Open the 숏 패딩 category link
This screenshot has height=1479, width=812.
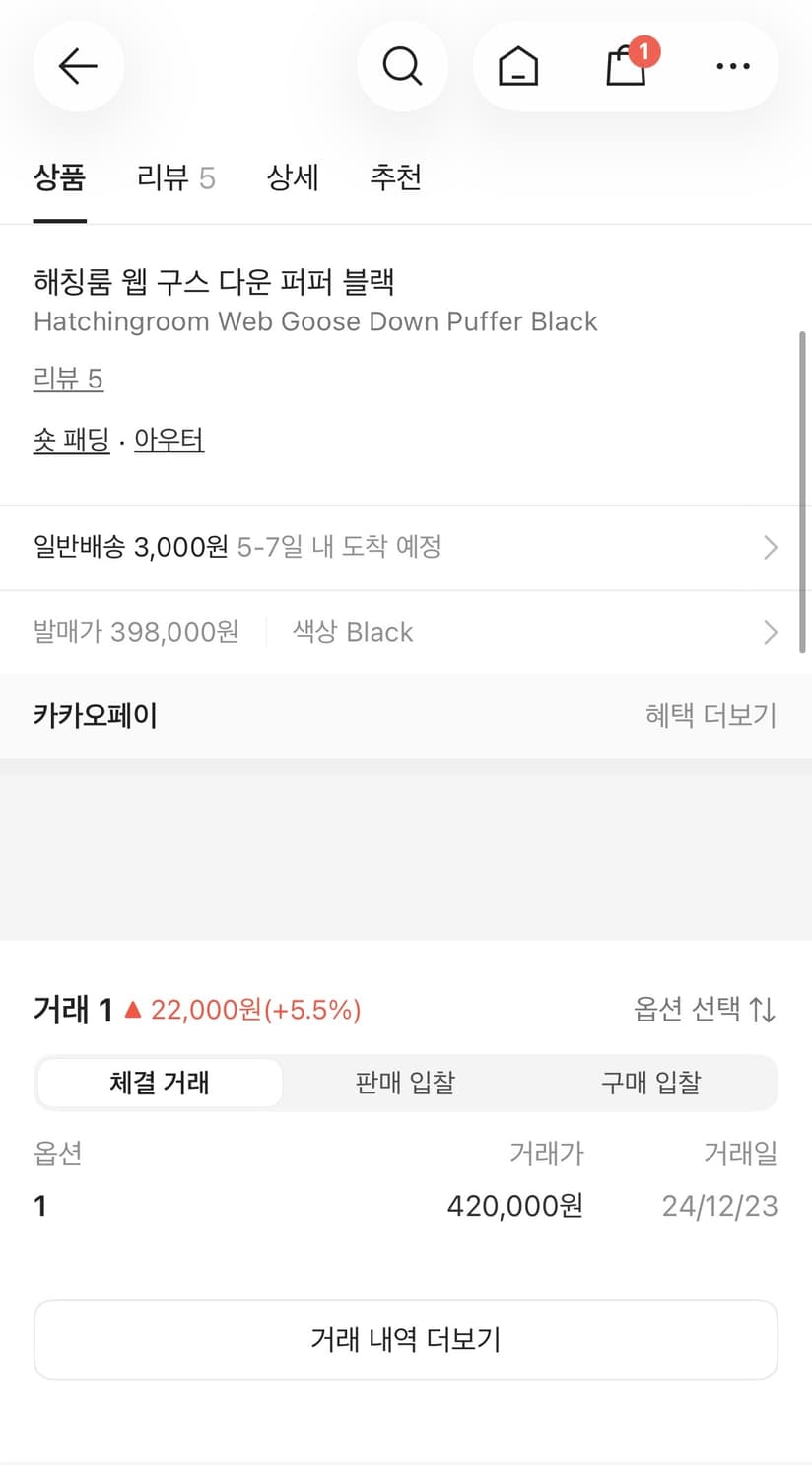[x=71, y=440]
